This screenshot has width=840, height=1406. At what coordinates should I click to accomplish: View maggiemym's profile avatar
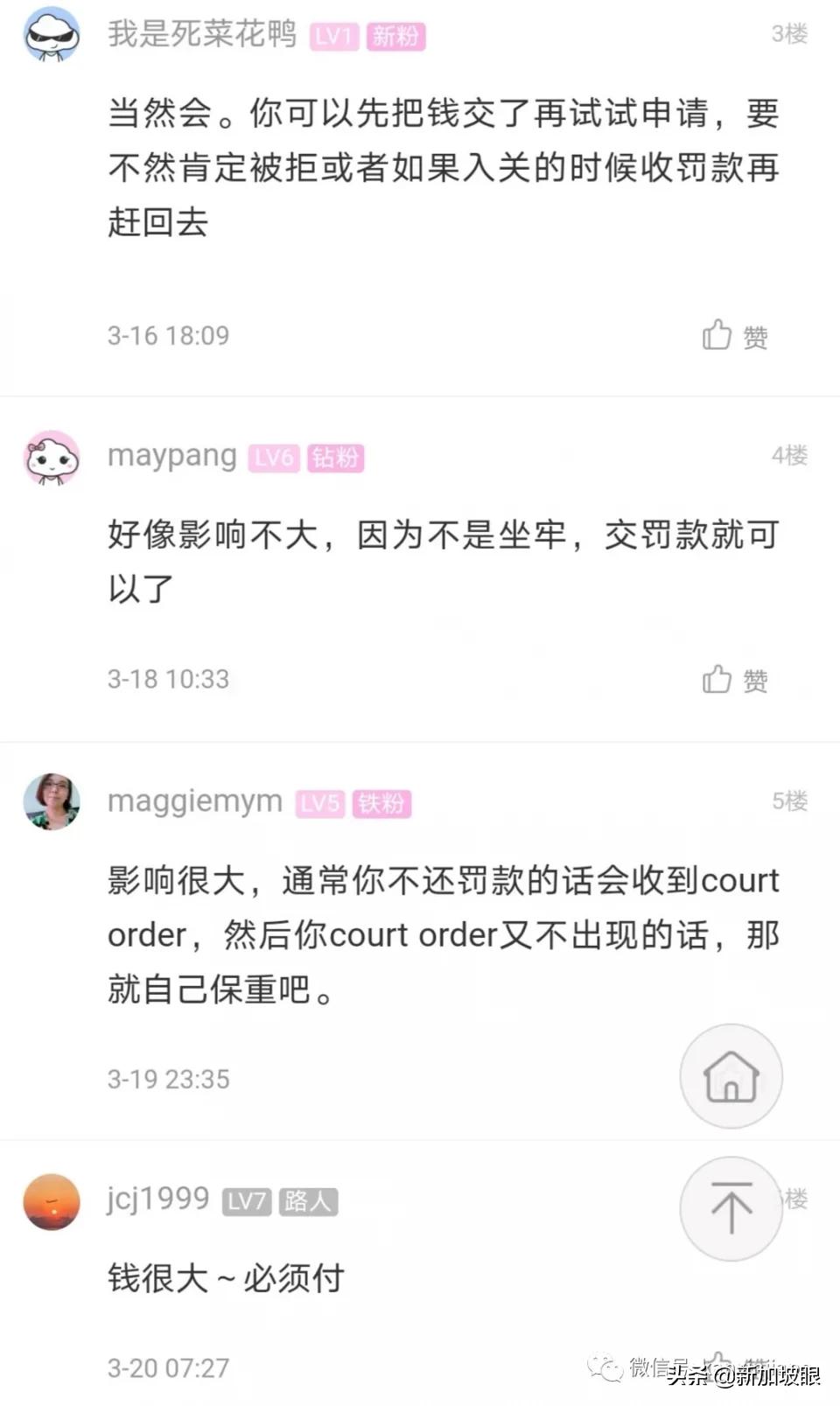(52, 801)
